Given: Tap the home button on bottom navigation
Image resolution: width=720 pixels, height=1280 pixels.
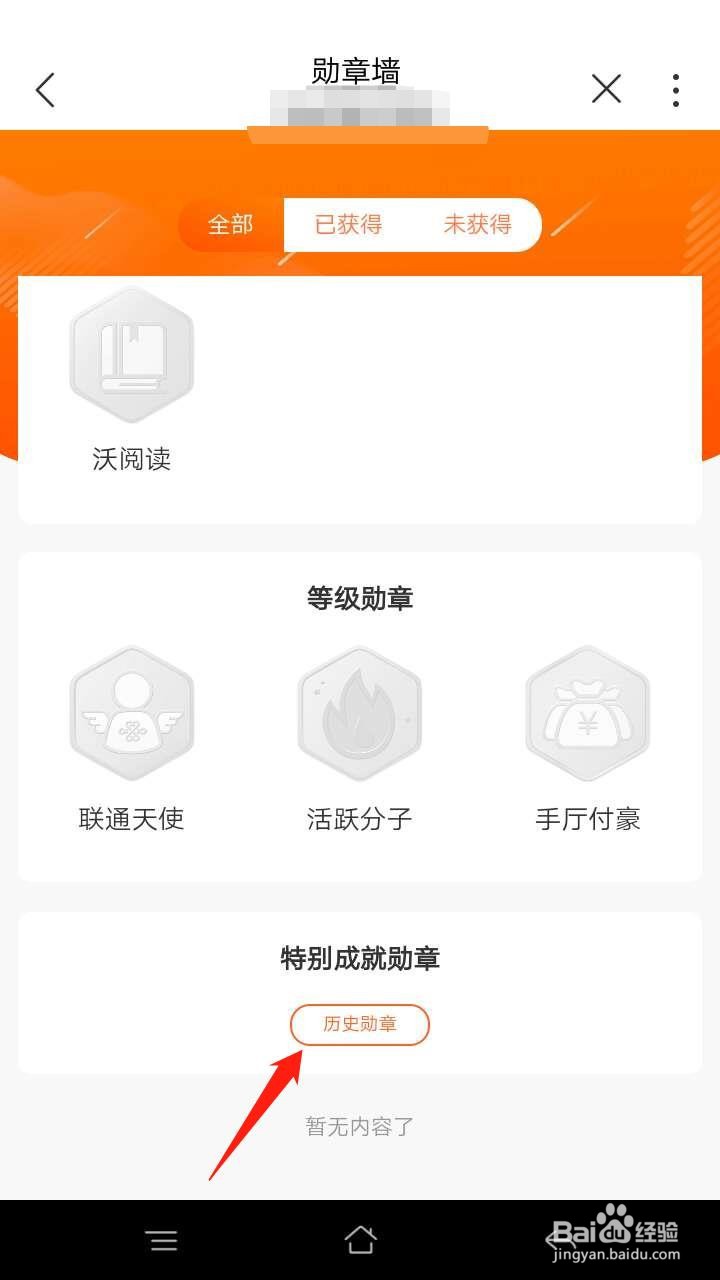Looking at the screenshot, I should (x=360, y=1240).
